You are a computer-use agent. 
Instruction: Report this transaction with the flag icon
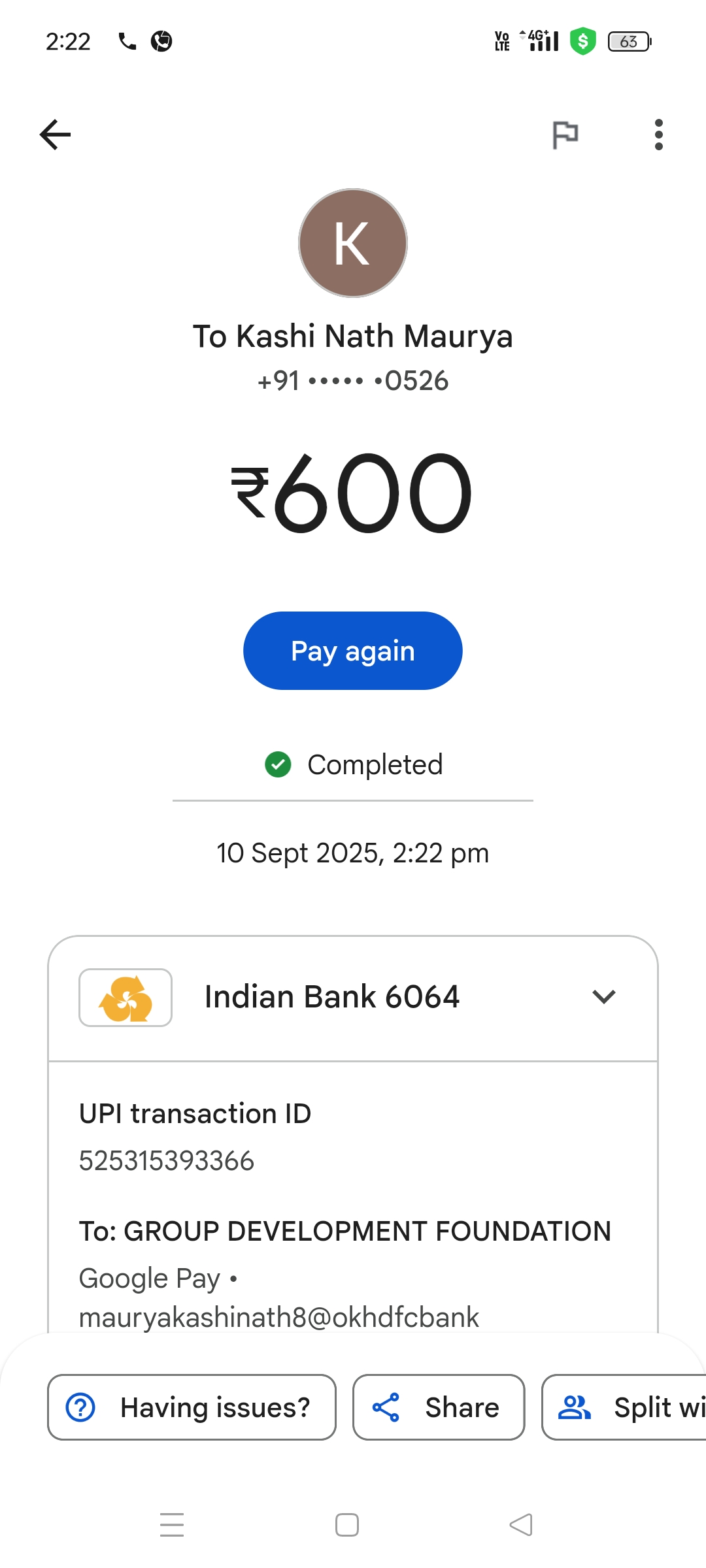point(565,135)
